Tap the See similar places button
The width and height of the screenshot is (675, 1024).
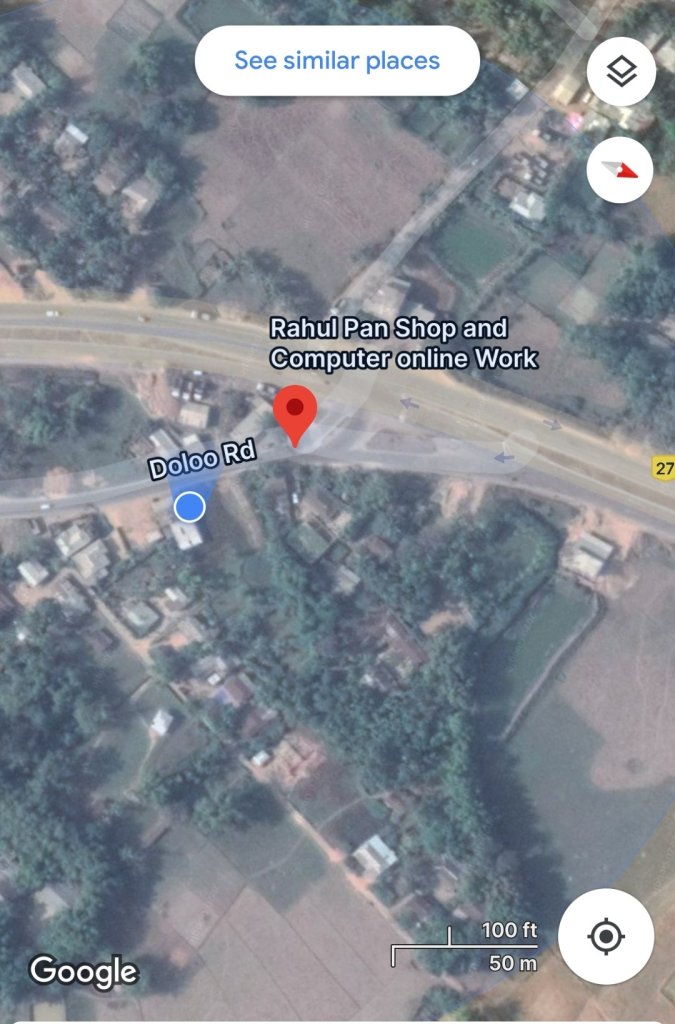coord(337,61)
